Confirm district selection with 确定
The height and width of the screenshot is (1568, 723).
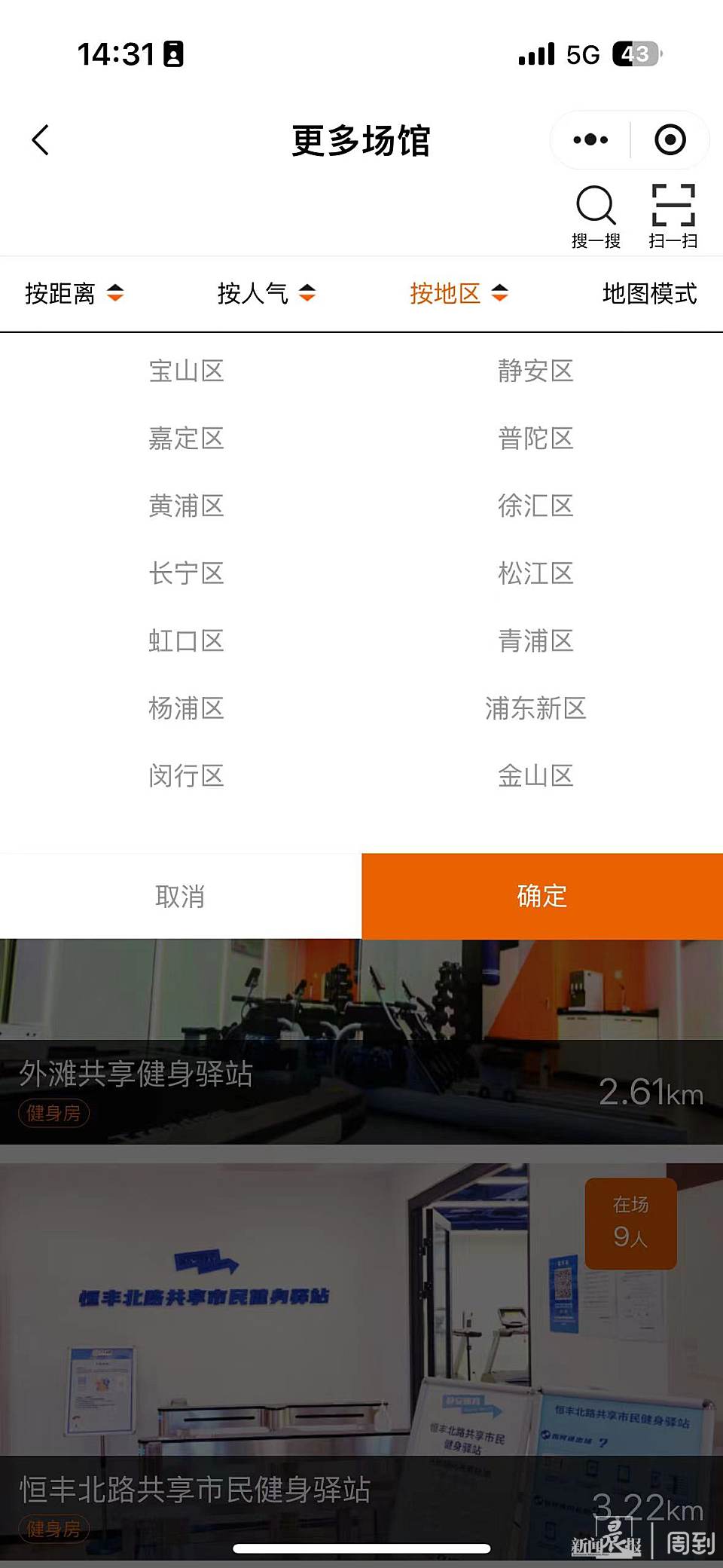(x=542, y=897)
